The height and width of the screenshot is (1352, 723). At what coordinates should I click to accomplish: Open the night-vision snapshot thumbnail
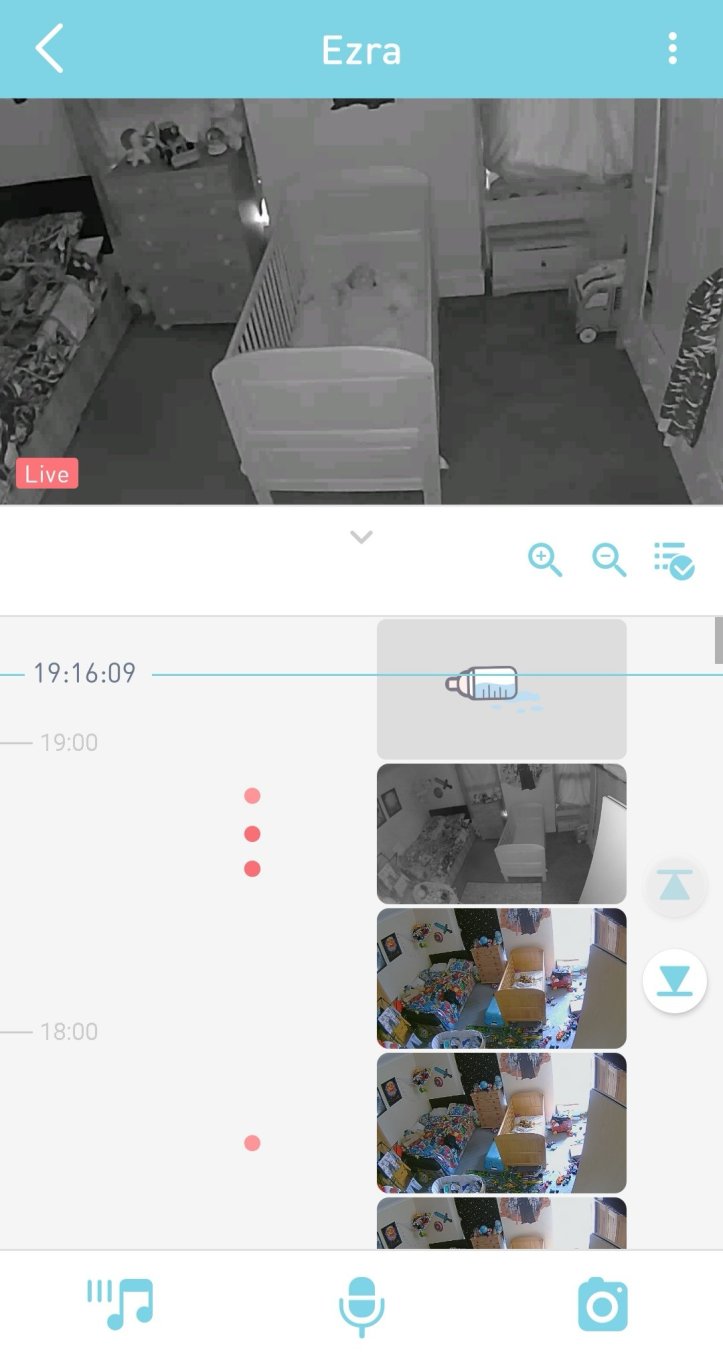coord(501,833)
